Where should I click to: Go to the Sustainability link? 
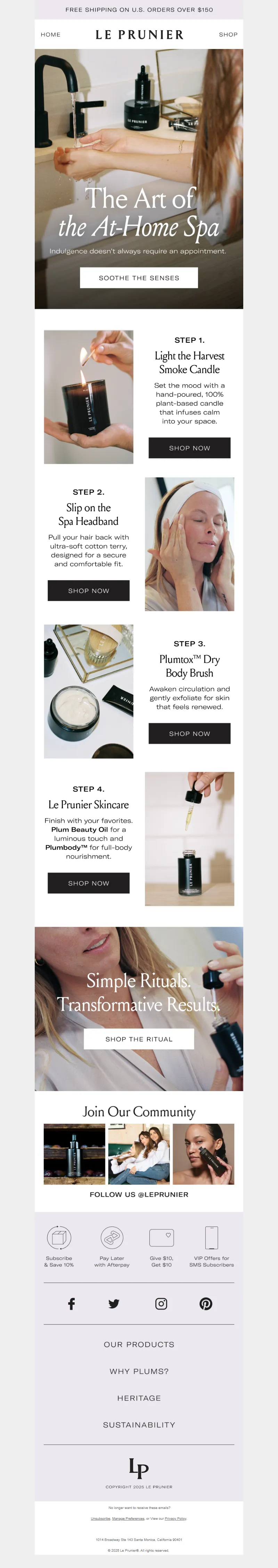139,1425
